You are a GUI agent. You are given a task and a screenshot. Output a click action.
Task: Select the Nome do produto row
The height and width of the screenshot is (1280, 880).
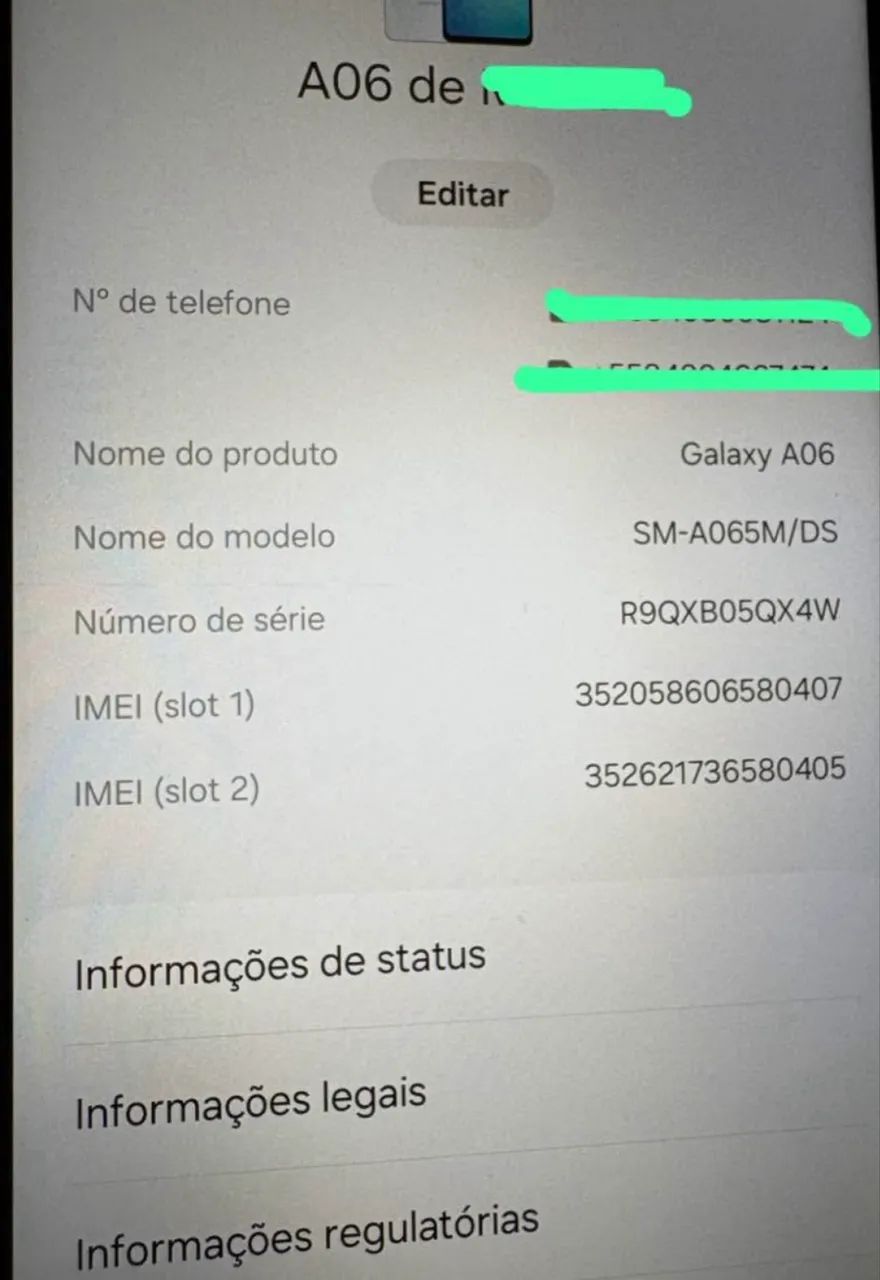(204, 454)
